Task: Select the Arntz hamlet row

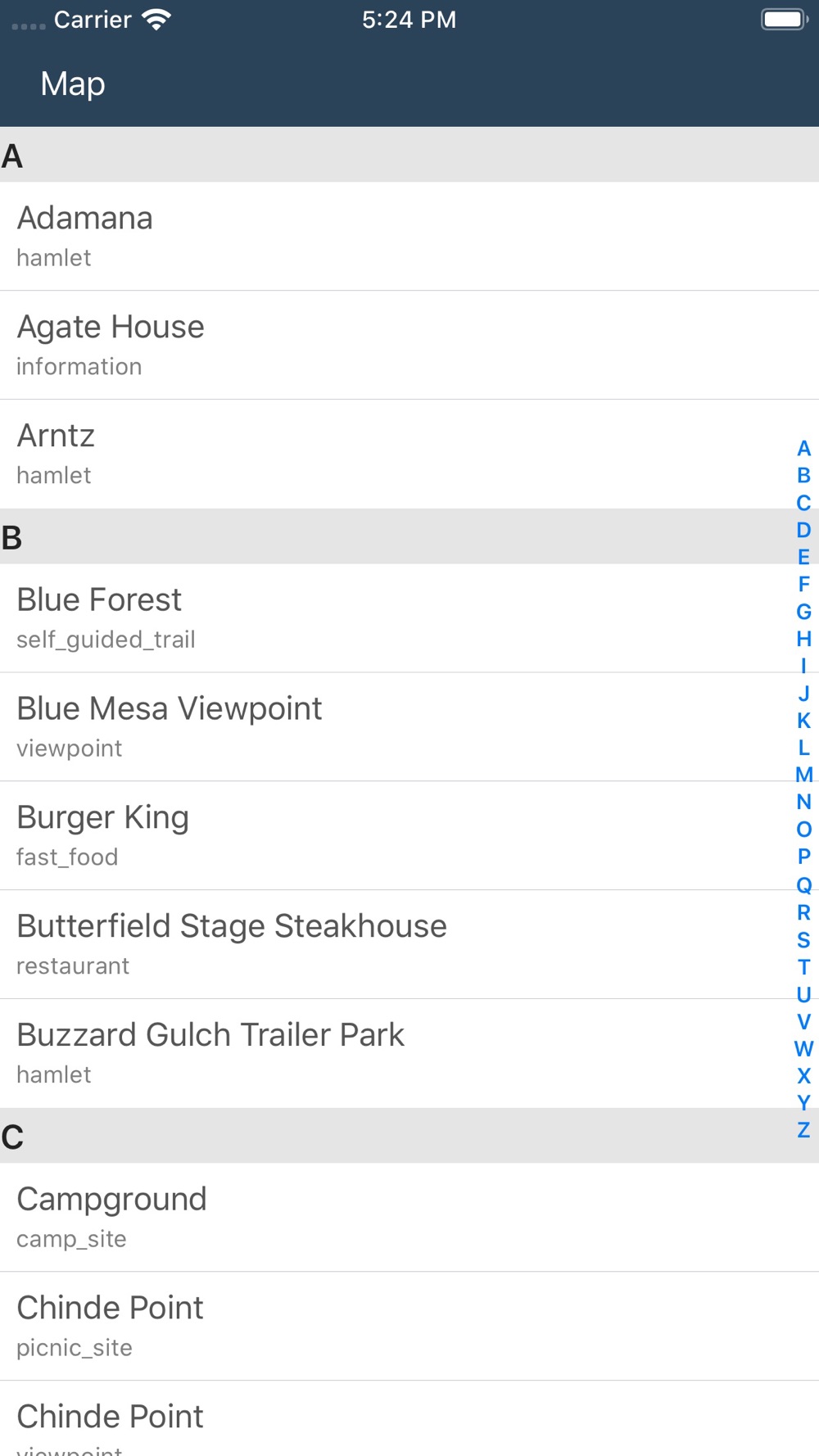Action: click(409, 454)
